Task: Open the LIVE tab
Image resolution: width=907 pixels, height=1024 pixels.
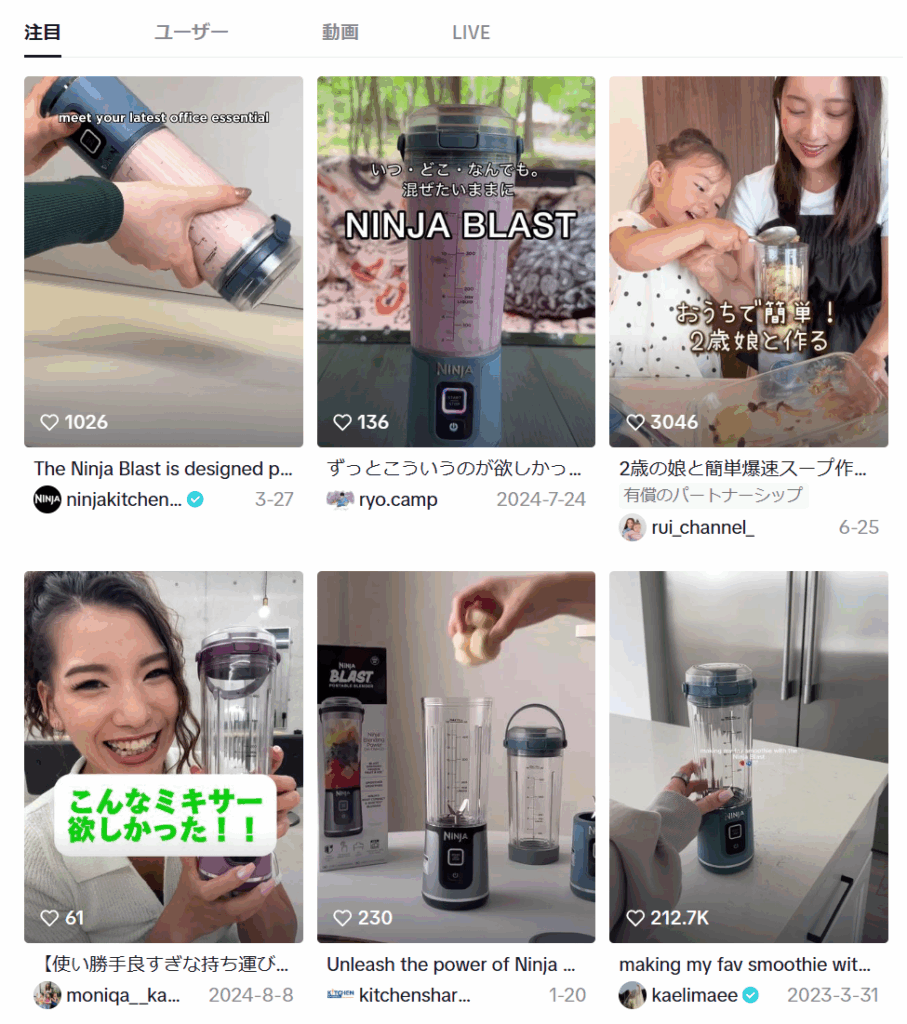Action: (470, 32)
